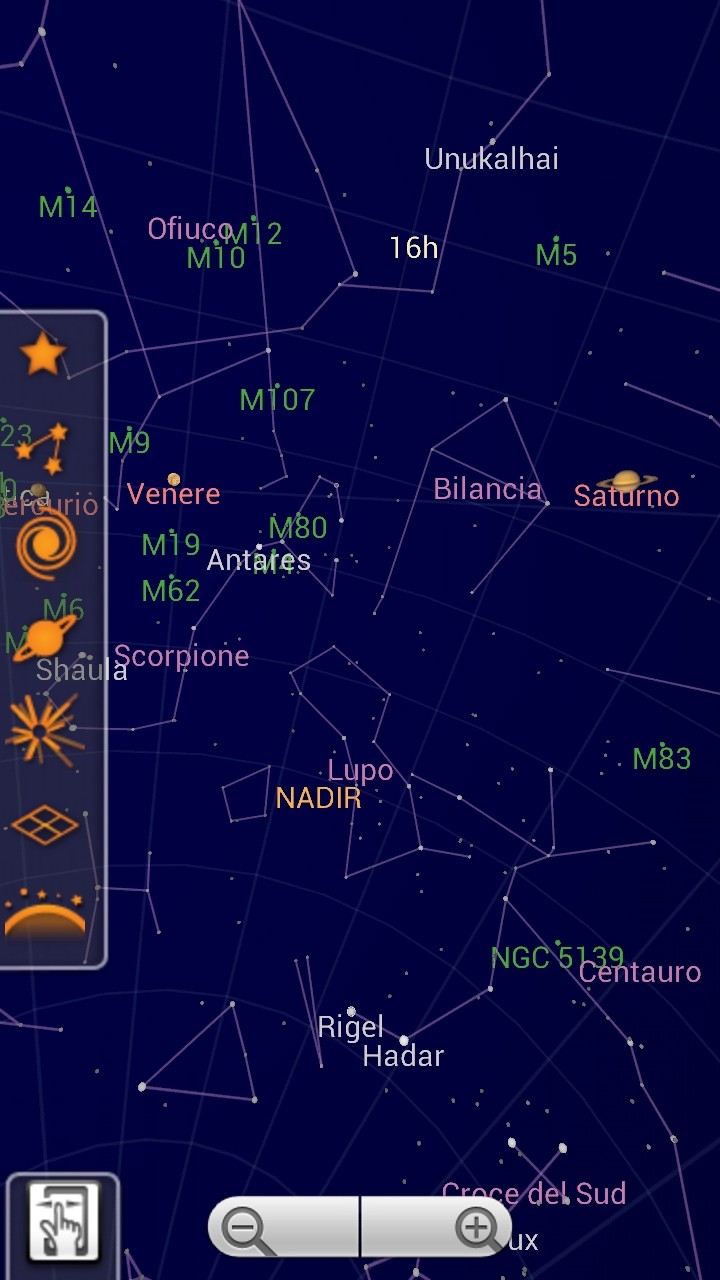Toggle the coordinate grid layer icon
Image resolution: width=720 pixels, height=1280 pixels.
click(44, 825)
